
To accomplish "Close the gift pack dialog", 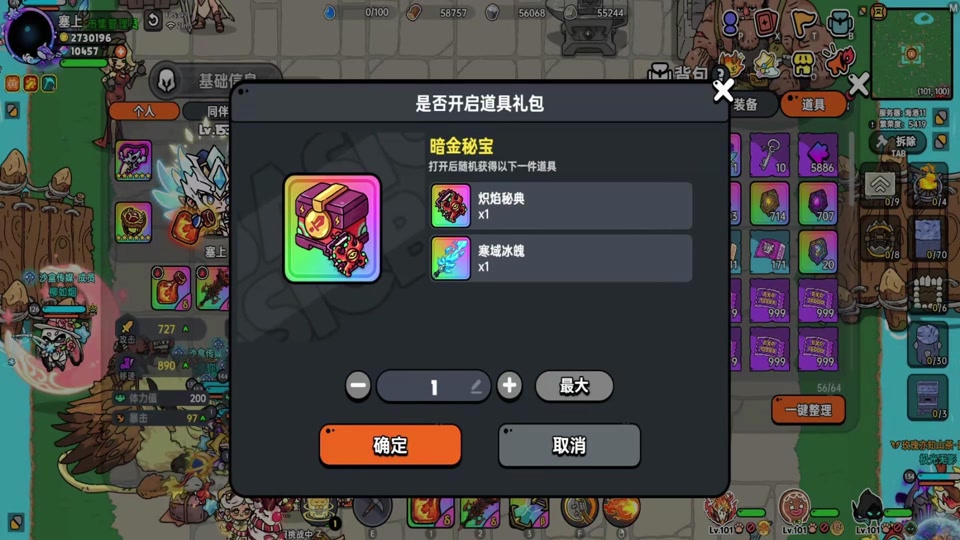I will [x=723, y=91].
